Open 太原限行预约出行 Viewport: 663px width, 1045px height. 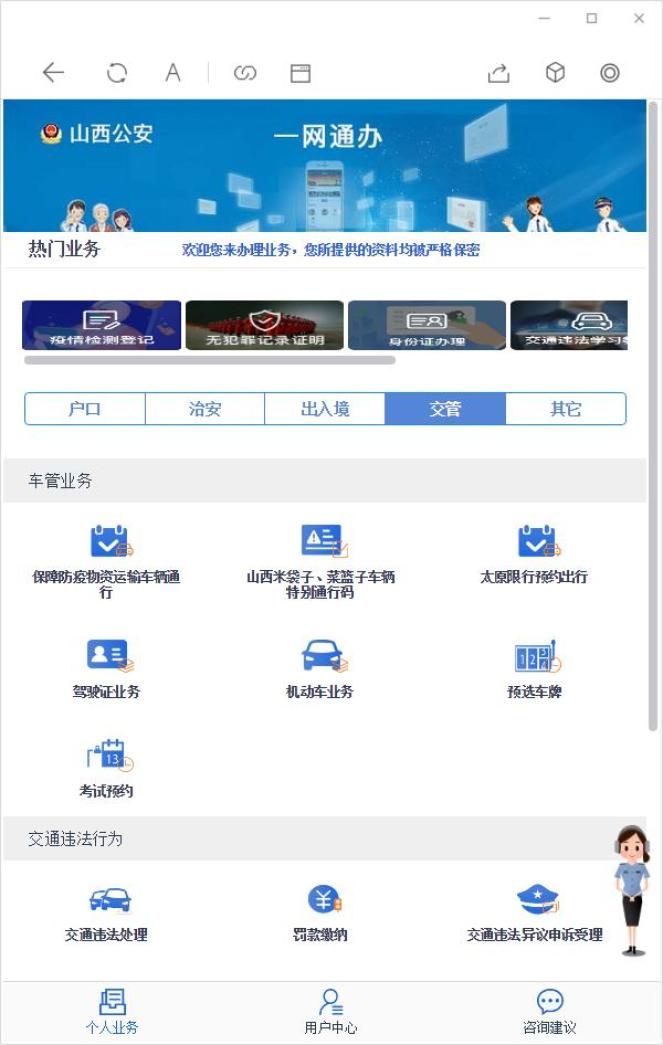[533, 553]
